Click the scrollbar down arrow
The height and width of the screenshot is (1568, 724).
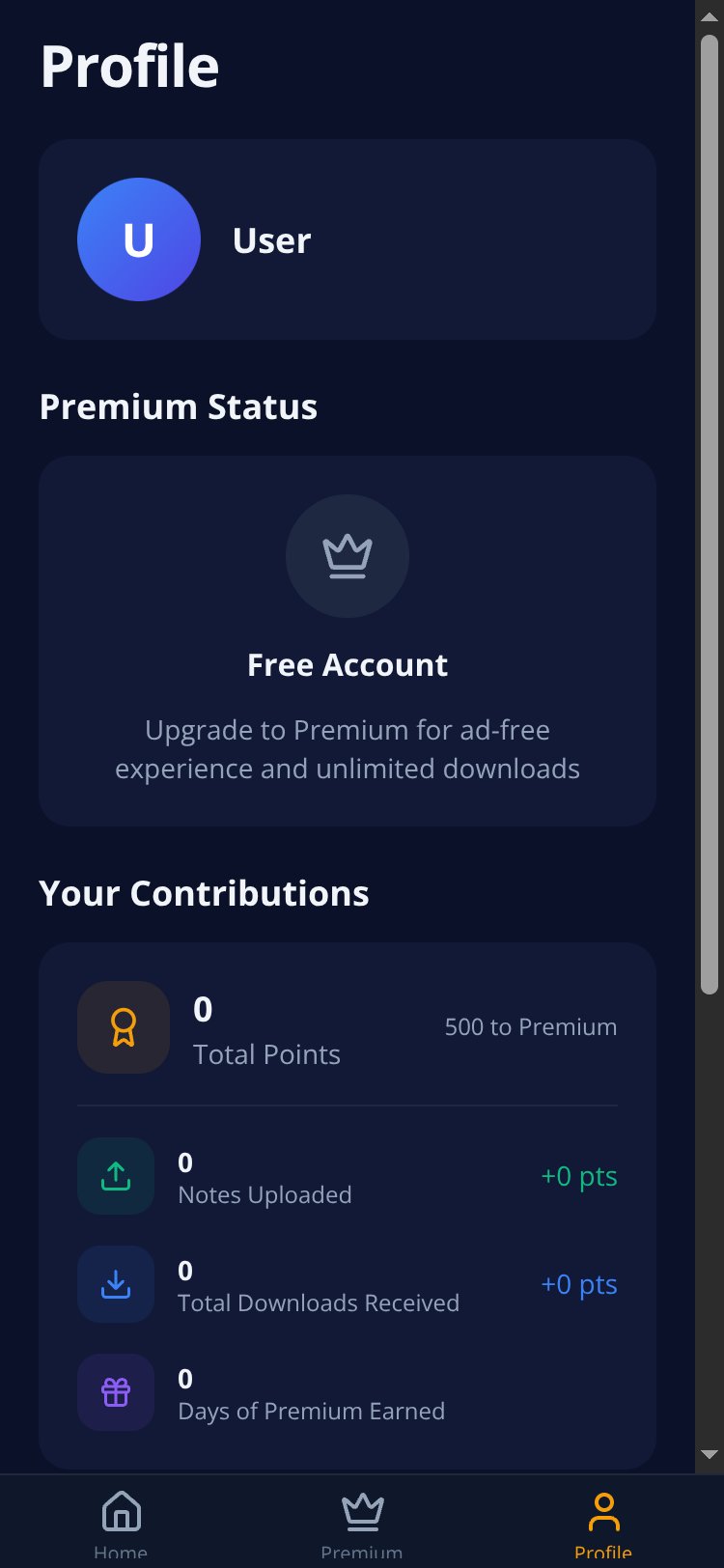click(x=710, y=1454)
